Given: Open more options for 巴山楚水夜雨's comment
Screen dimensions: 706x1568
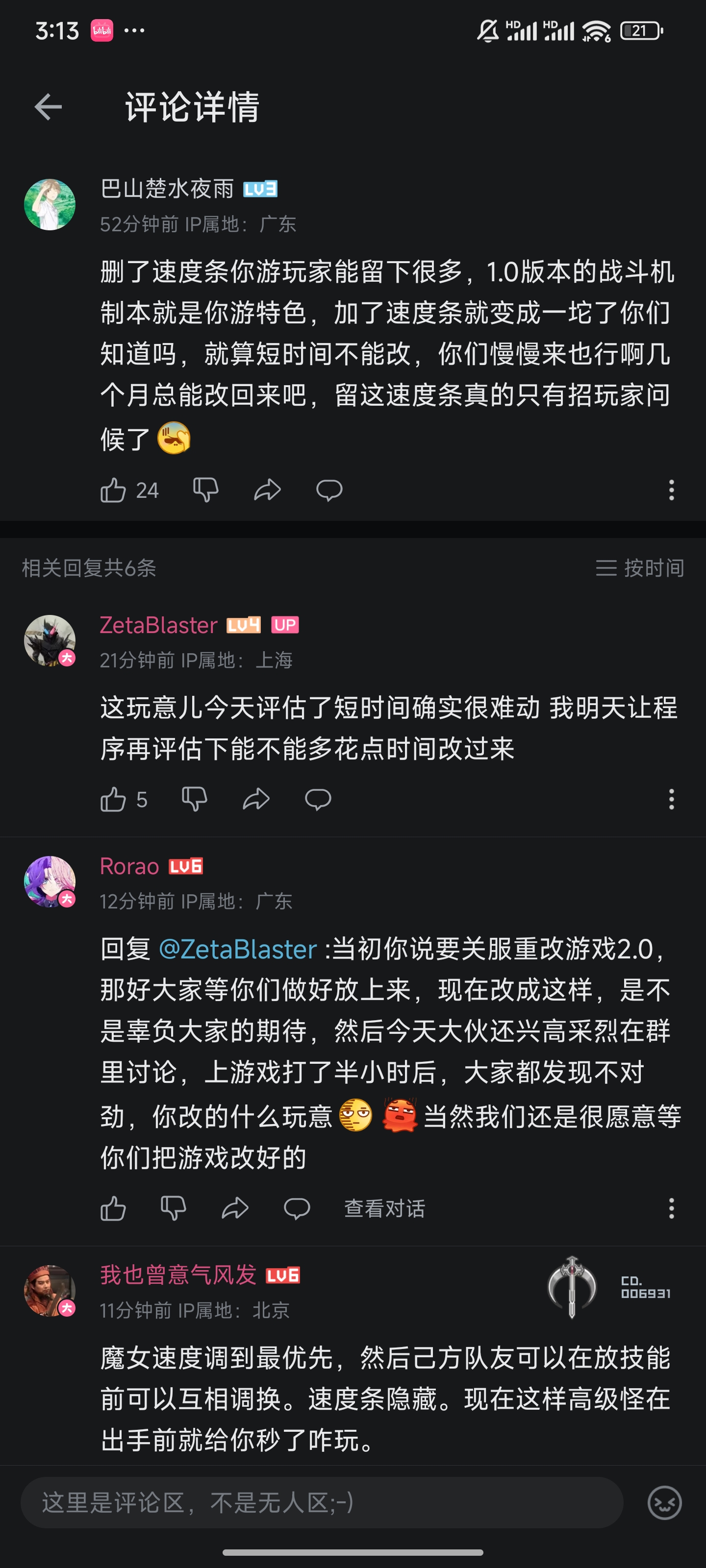Looking at the screenshot, I should [x=671, y=490].
